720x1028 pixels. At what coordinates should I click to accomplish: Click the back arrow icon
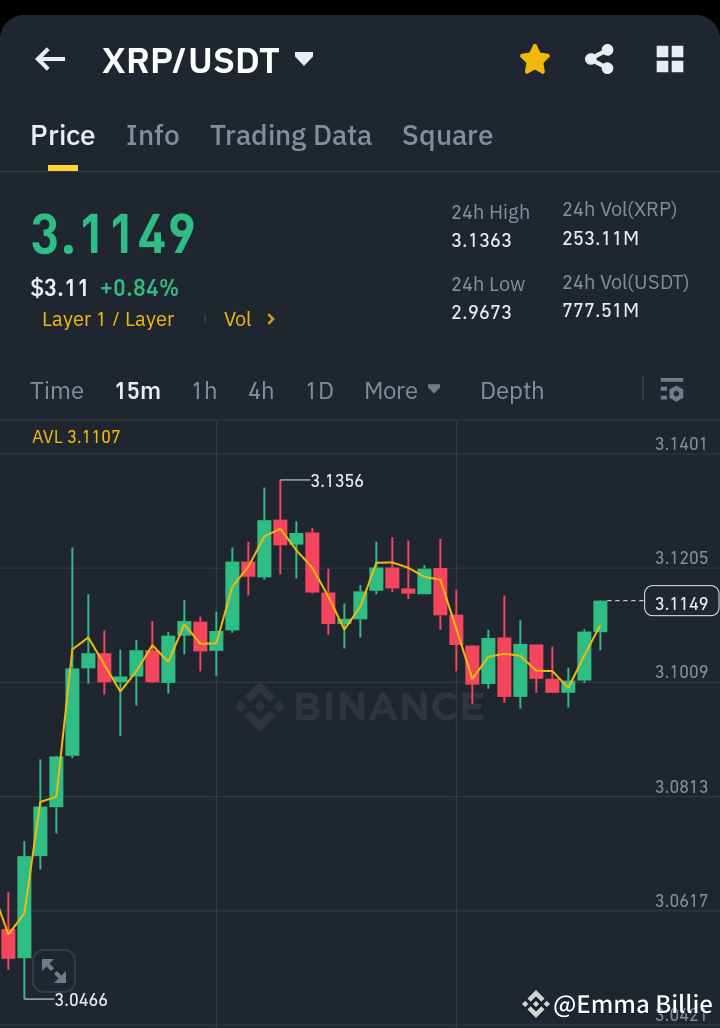49,59
